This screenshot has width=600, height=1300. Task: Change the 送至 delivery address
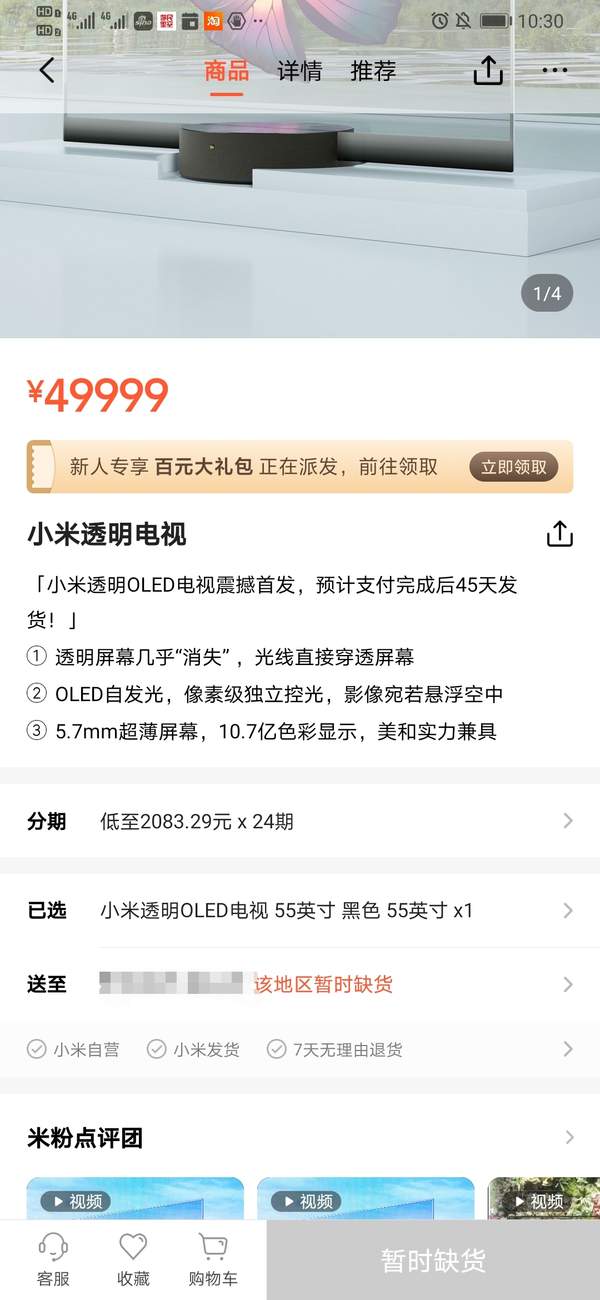click(300, 984)
